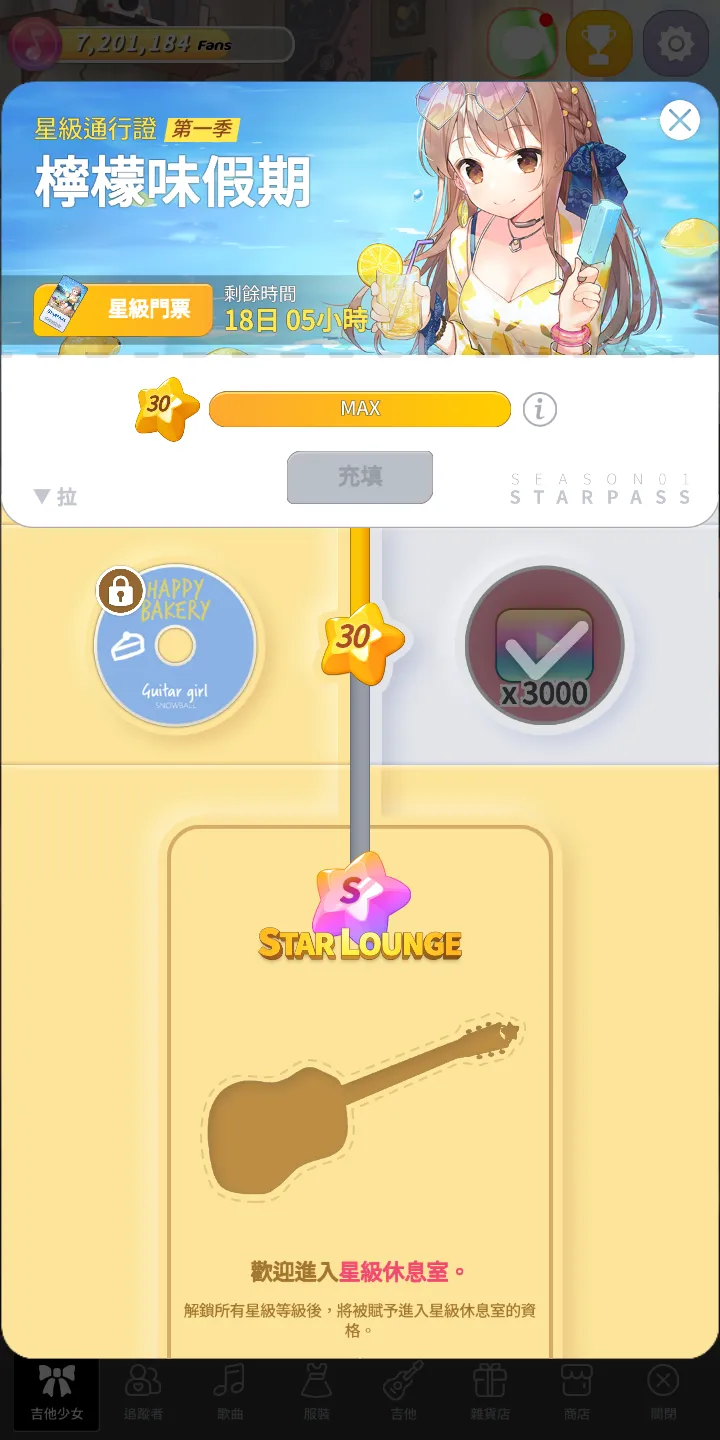Switch to the 吉他少女 tab
This screenshot has width=720, height=1440.
pyautogui.click(x=57, y=1395)
